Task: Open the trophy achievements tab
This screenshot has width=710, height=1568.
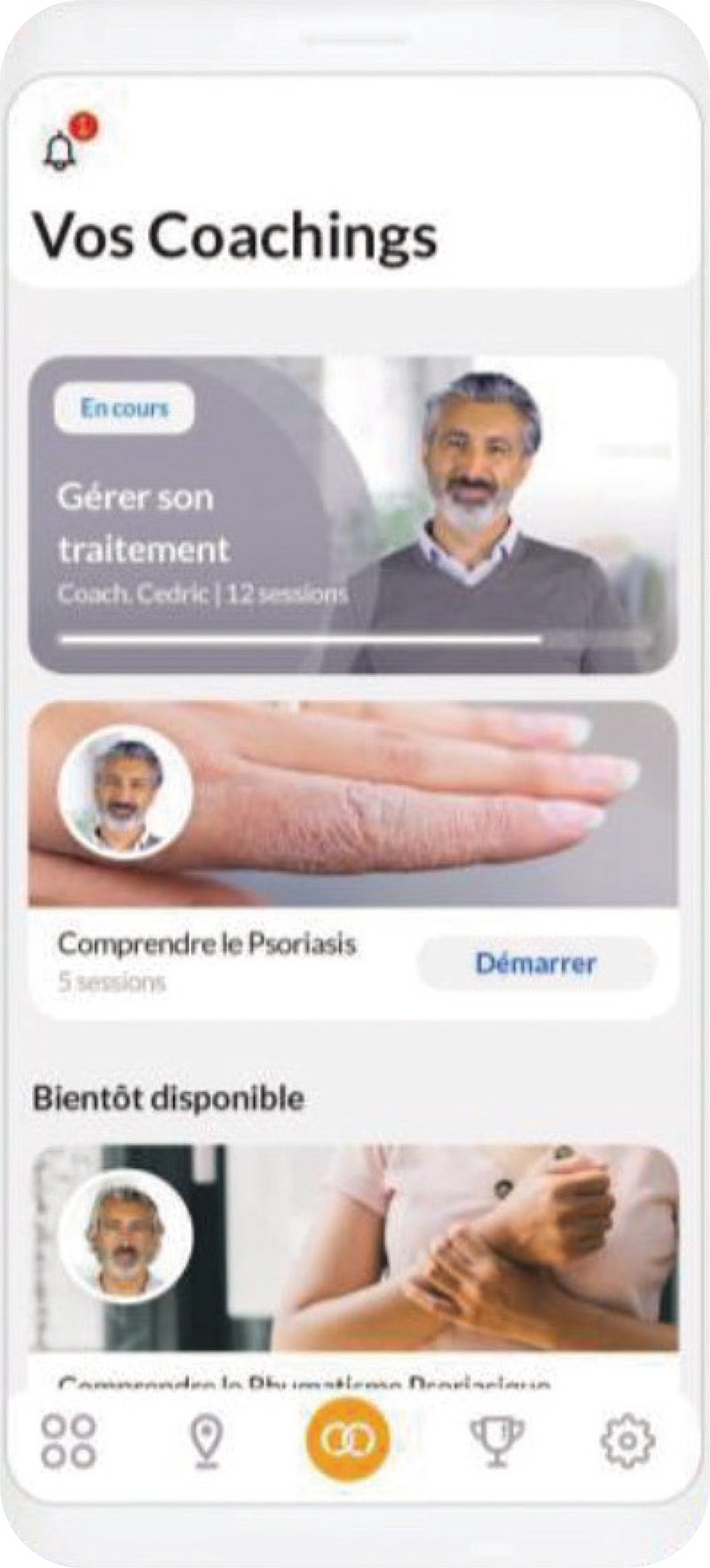Action: point(497,1441)
